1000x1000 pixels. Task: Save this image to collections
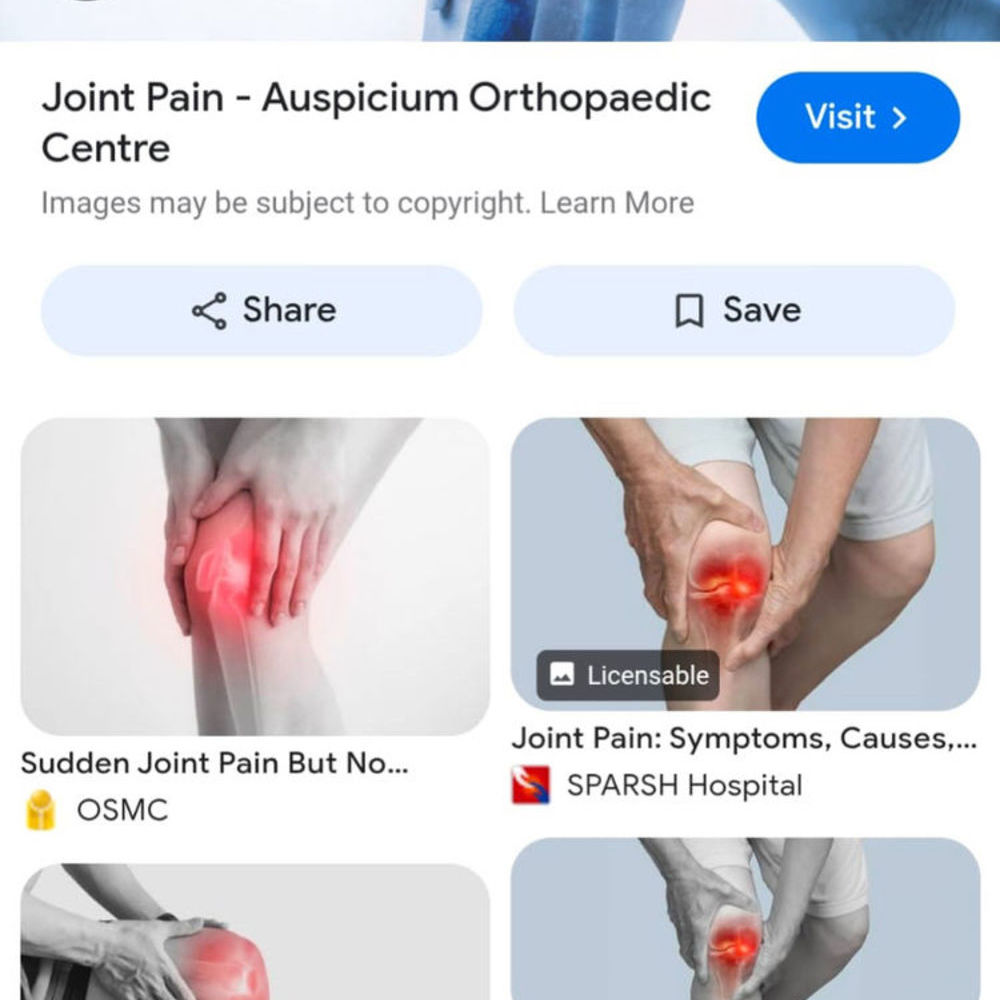click(x=735, y=310)
